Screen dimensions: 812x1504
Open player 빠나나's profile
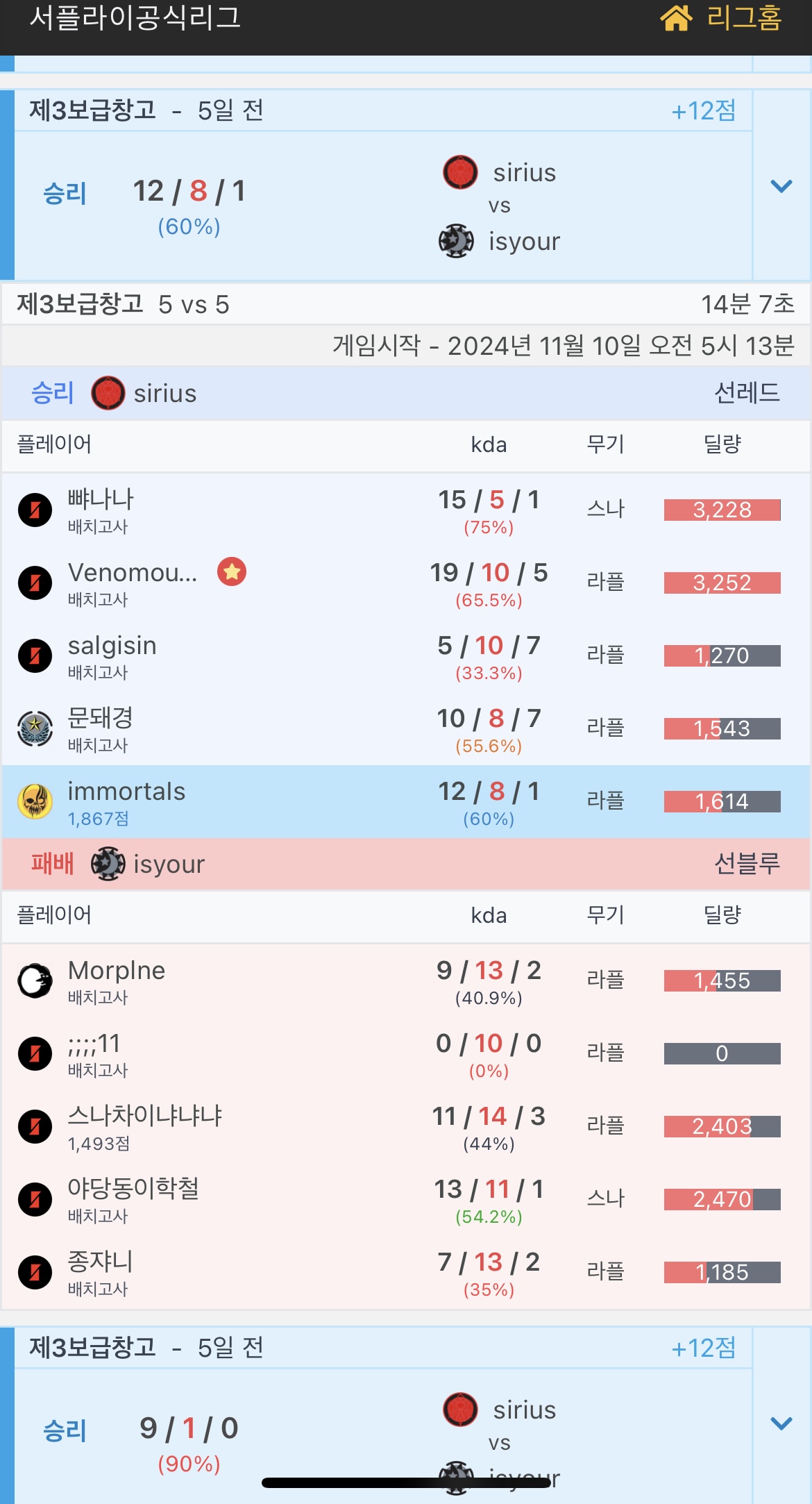101,499
